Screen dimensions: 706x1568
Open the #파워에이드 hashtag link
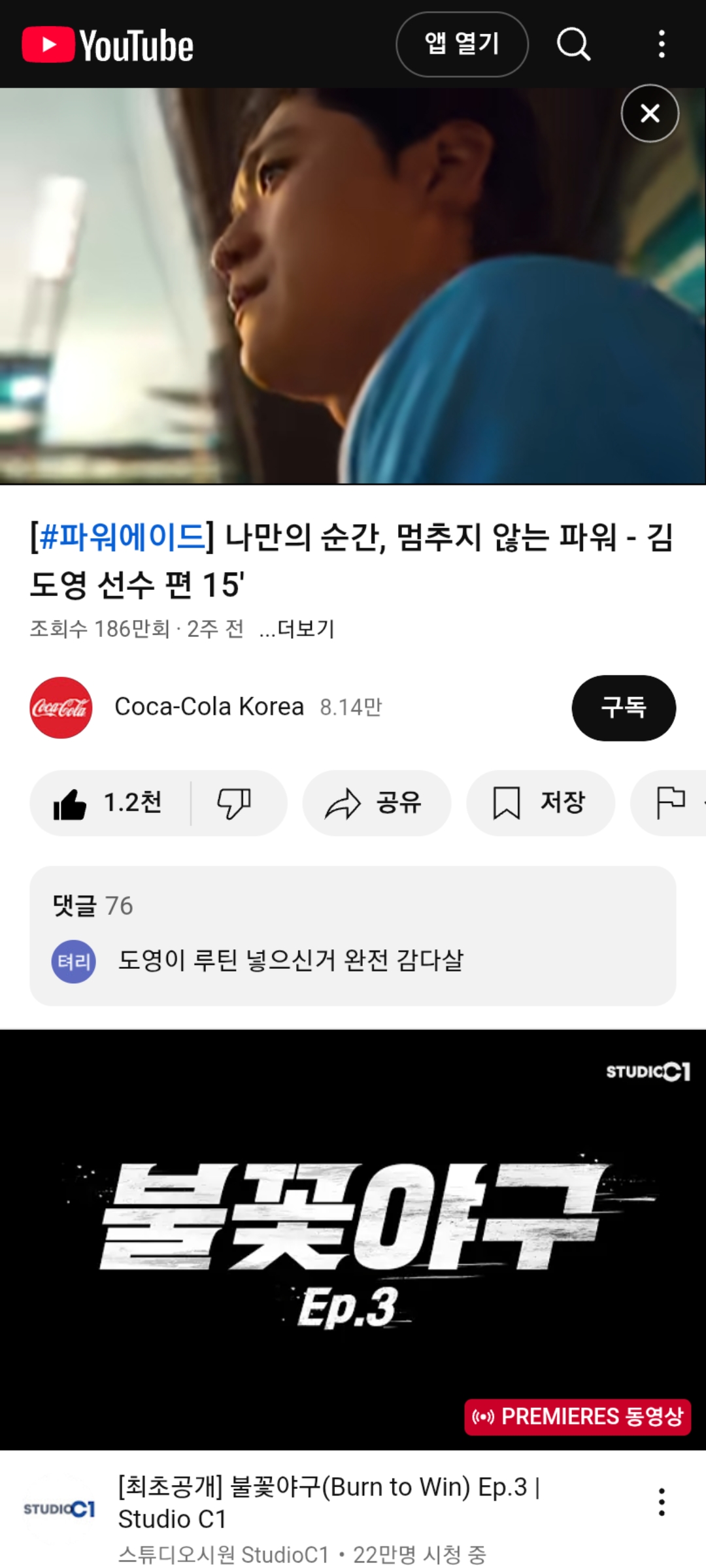(122, 537)
